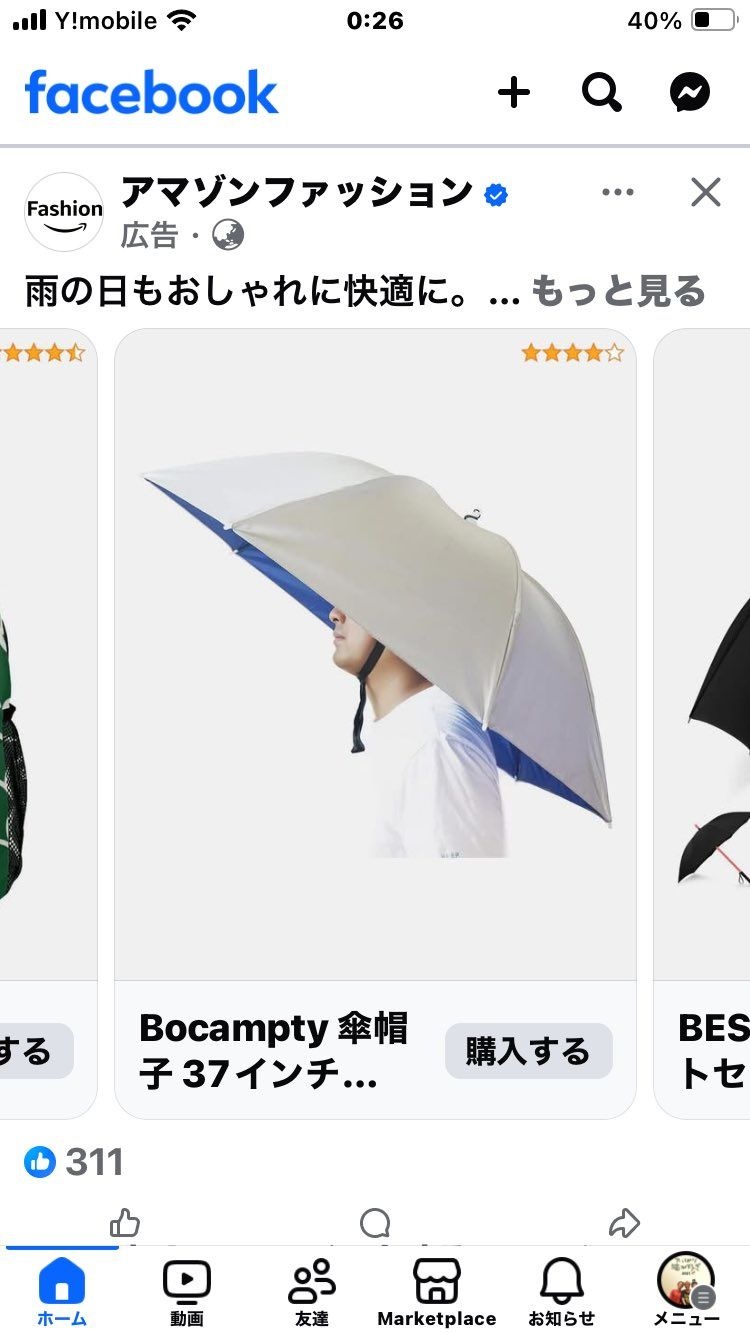Like the アマゾンファッション post
750x1334 pixels.
click(x=125, y=1224)
